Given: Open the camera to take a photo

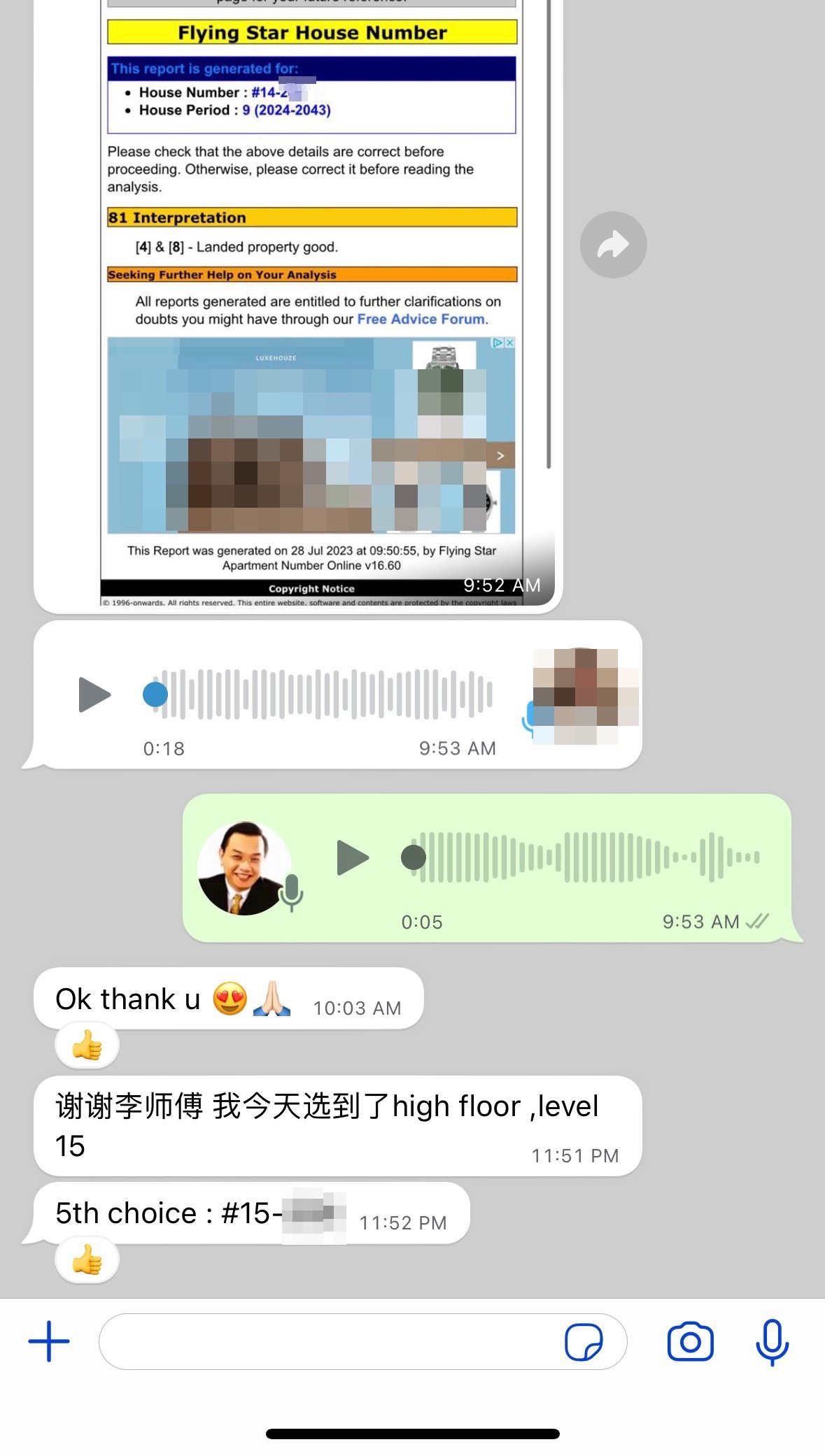Looking at the screenshot, I should point(690,1341).
